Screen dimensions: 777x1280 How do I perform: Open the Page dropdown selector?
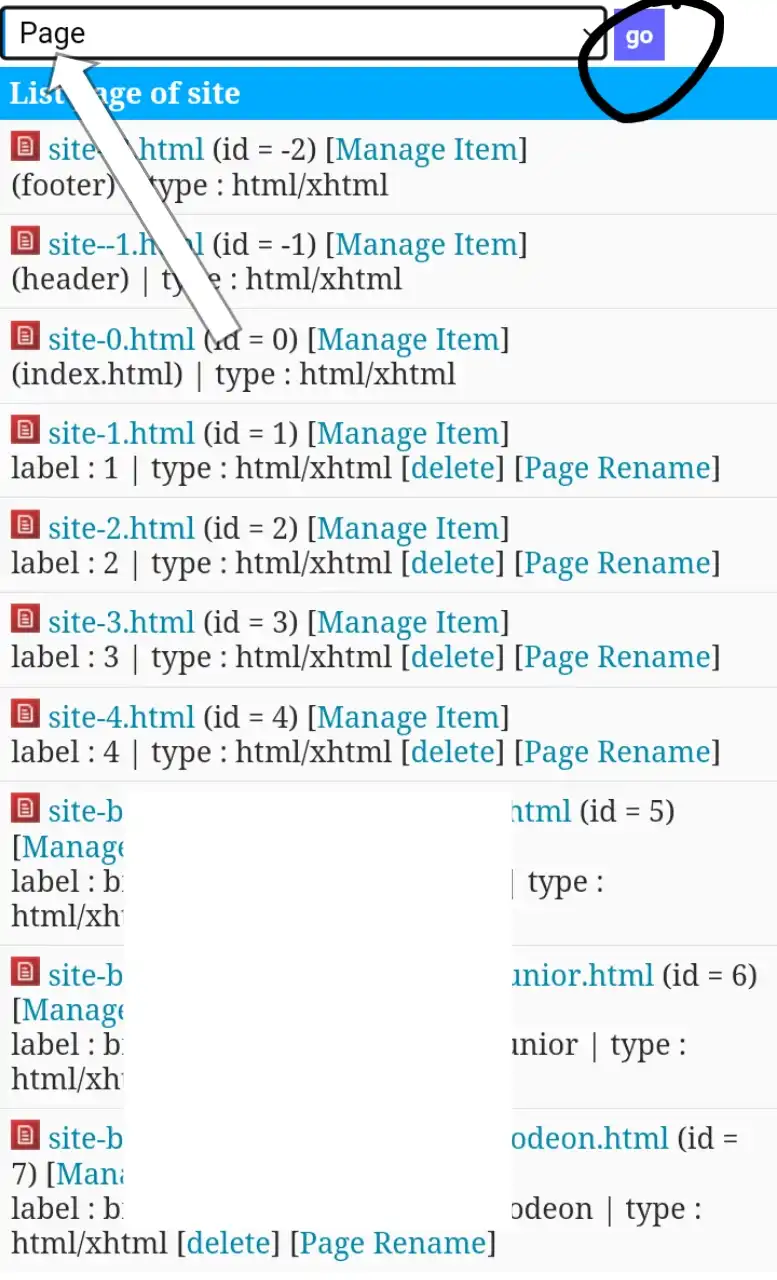pos(300,34)
